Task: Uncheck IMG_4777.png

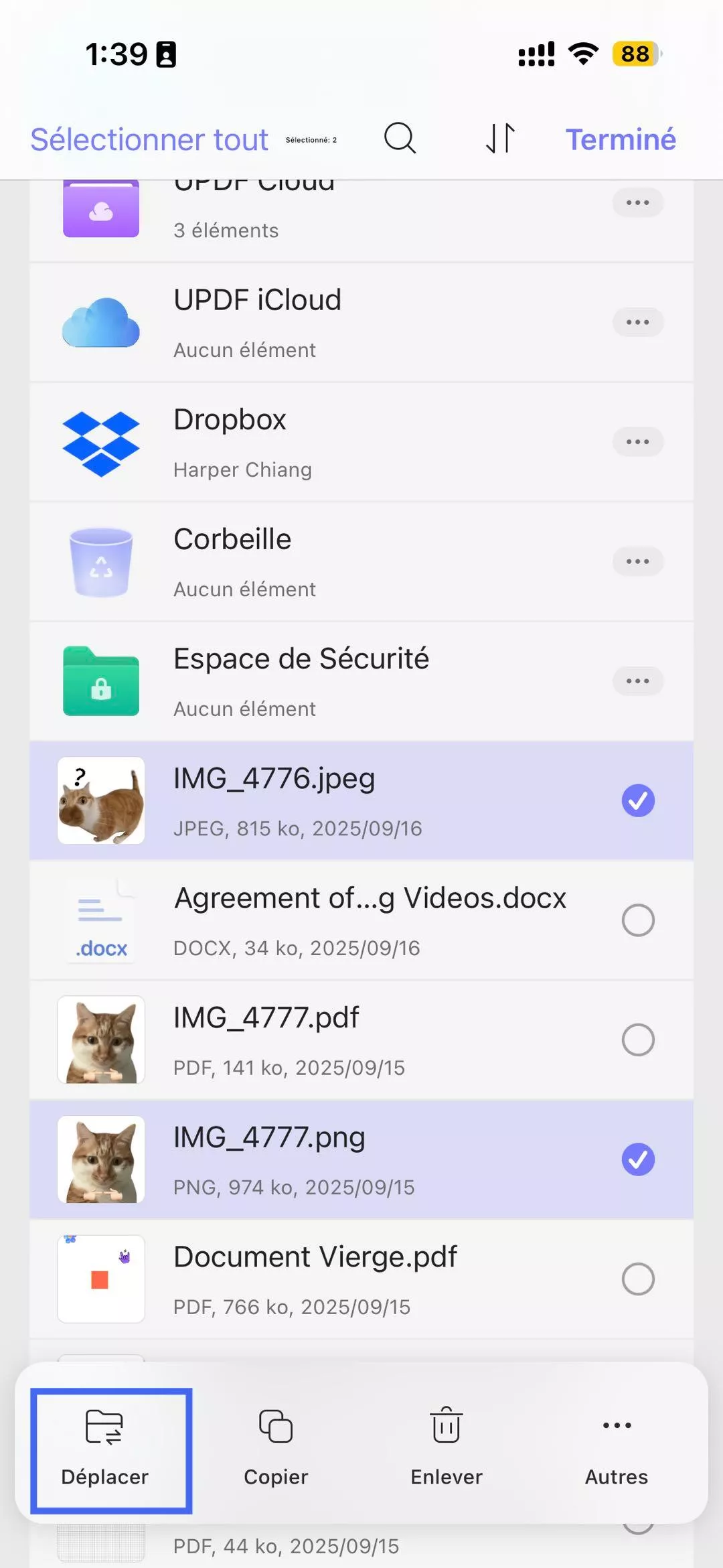Action: coord(637,1159)
